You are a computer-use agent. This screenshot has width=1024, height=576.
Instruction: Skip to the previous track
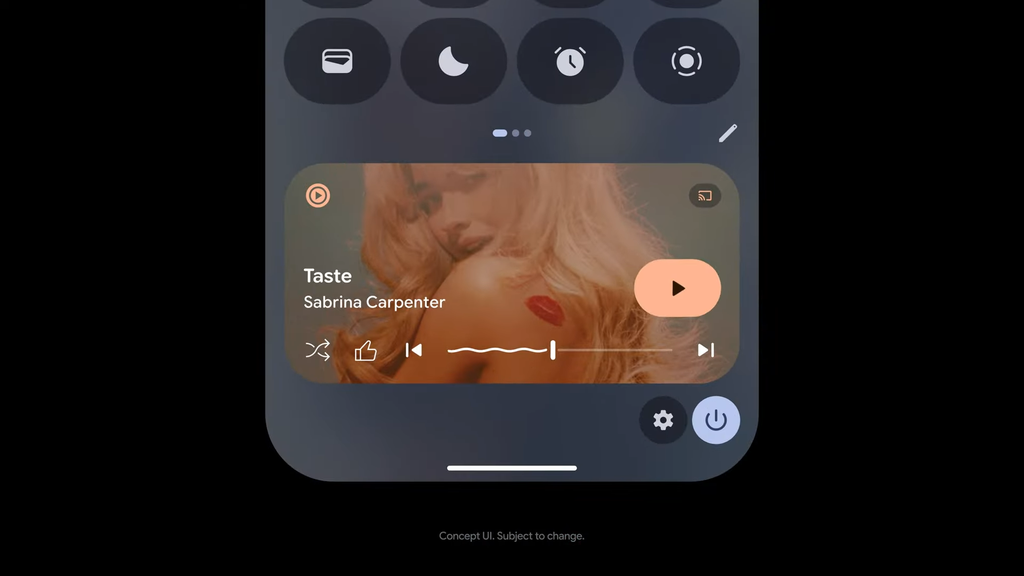[x=413, y=350]
